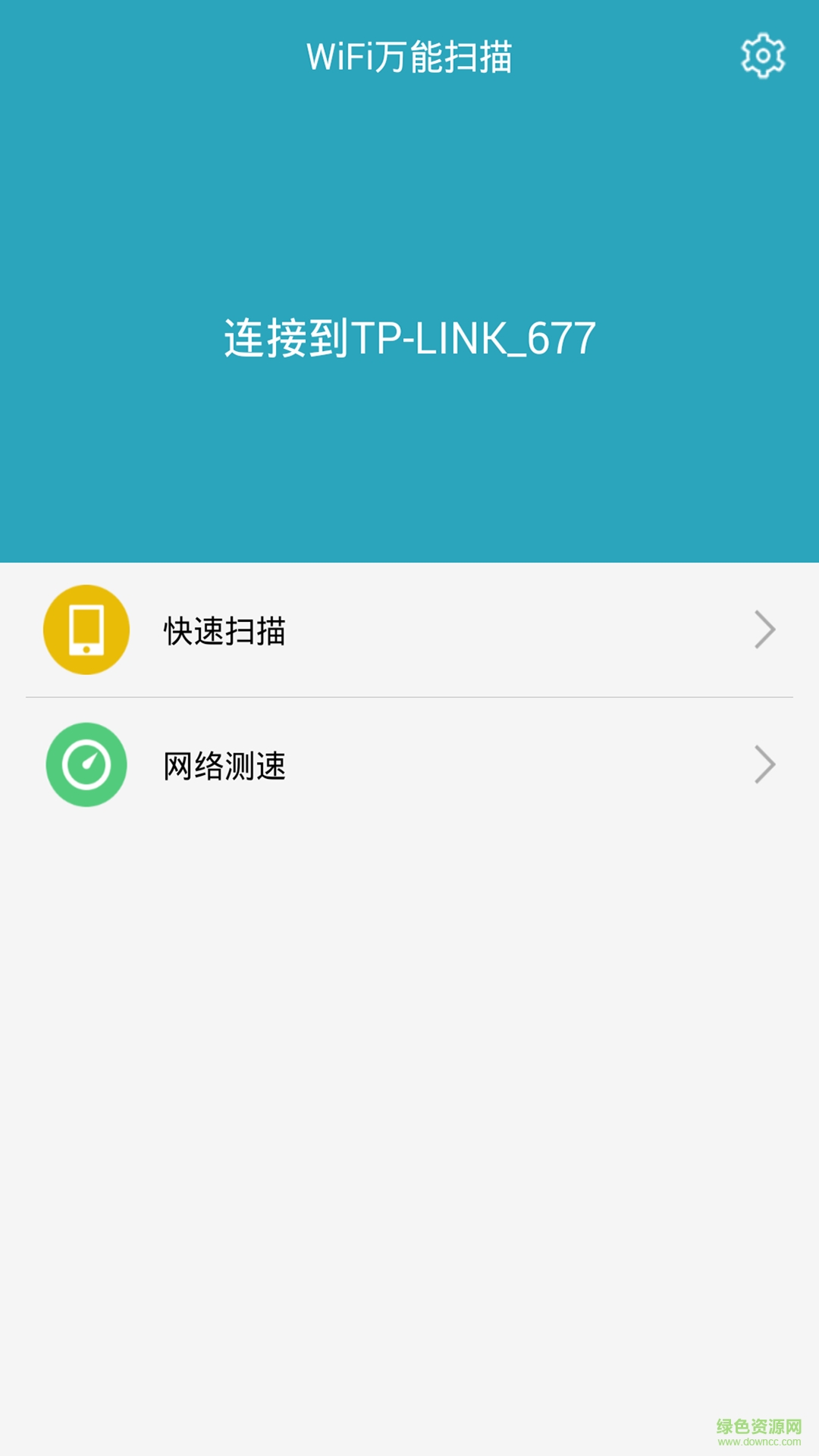Tap the phone symbol inside yellow circle
The height and width of the screenshot is (1456, 819).
[x=86, y=629]
